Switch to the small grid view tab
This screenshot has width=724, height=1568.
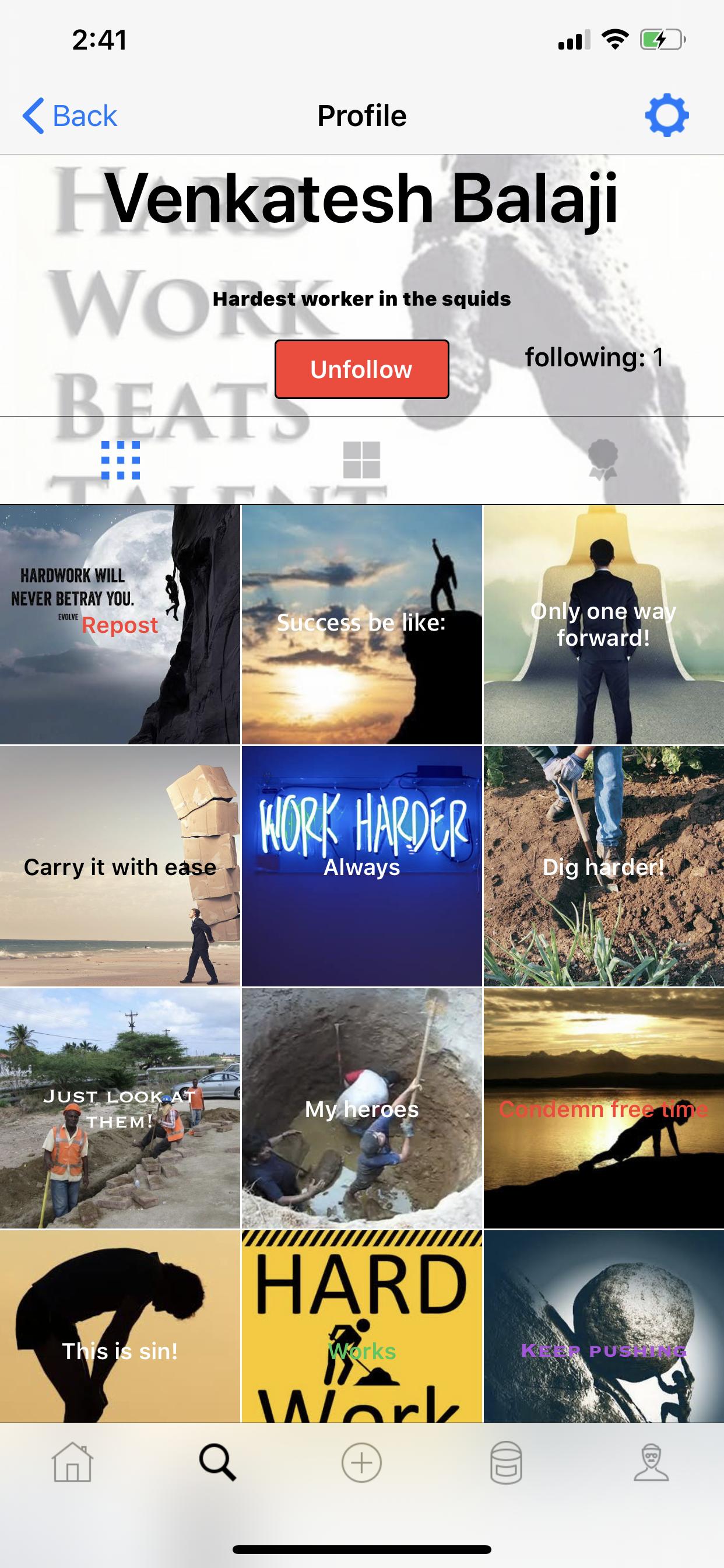pyautogui.click(x=120, y=460)
